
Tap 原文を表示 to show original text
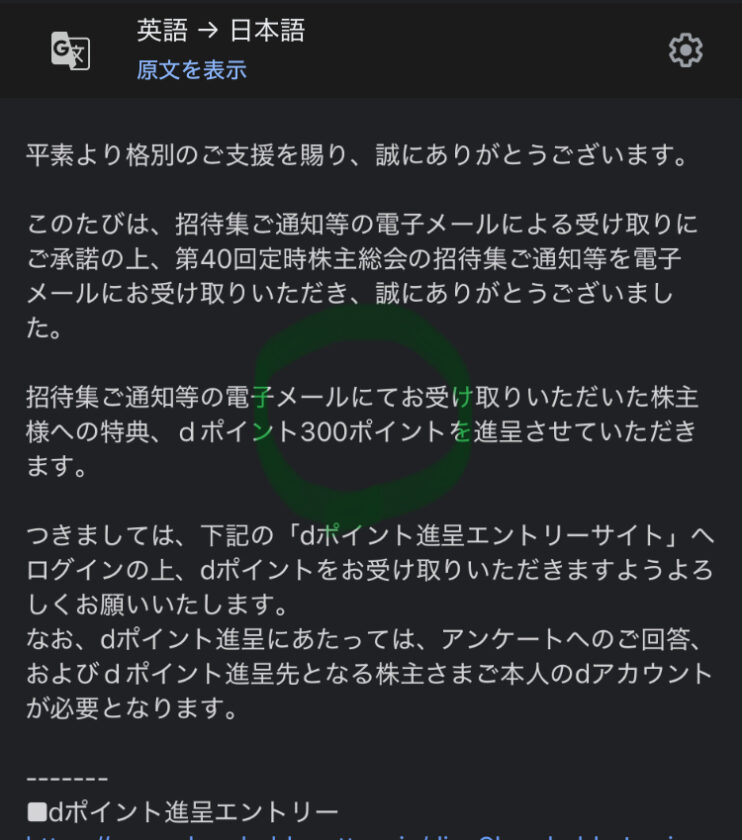pyautogui.click(x=191, y=70)
